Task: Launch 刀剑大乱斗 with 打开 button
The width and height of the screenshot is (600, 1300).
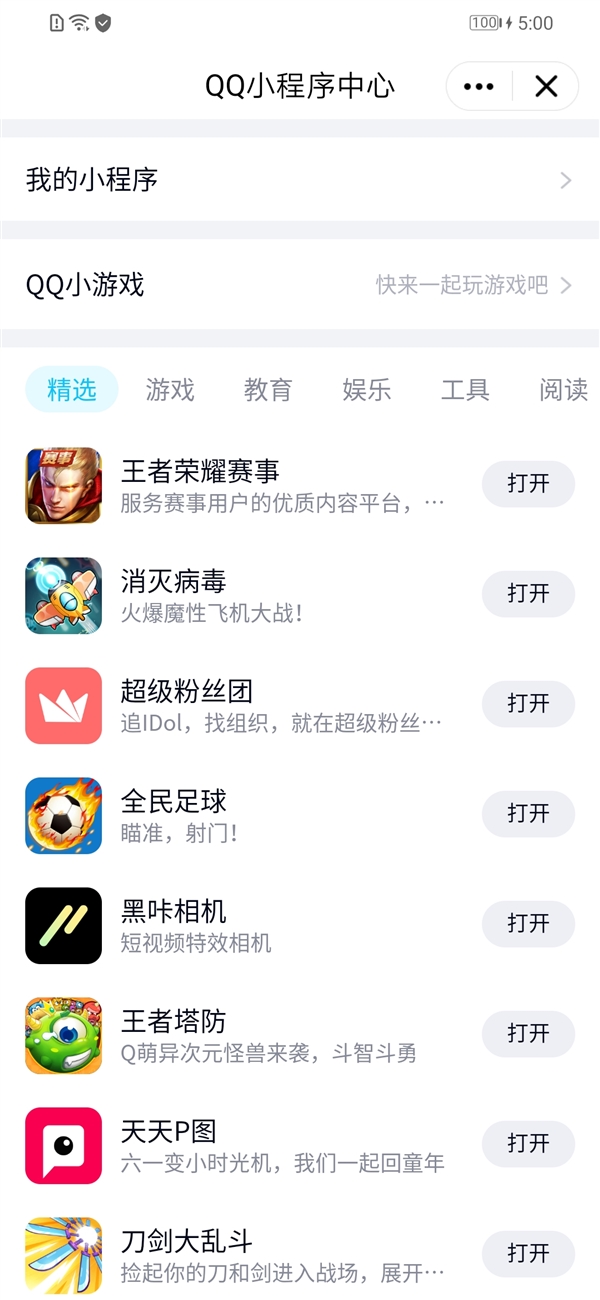Action: 528,1254
